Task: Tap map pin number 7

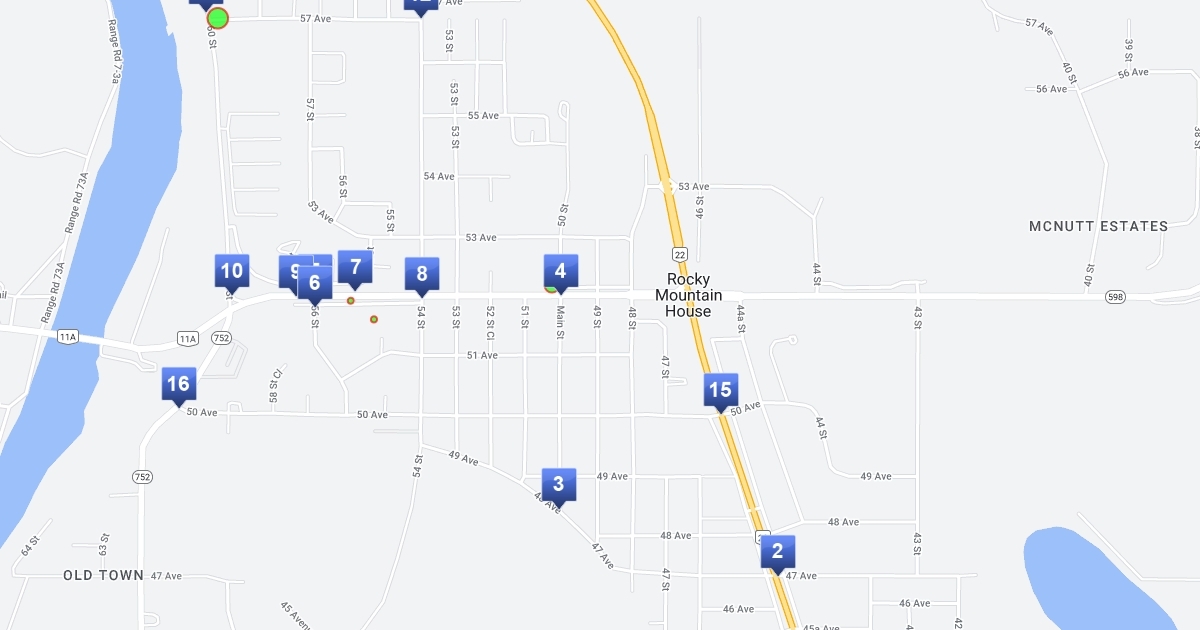Action: tap(355, 268)
